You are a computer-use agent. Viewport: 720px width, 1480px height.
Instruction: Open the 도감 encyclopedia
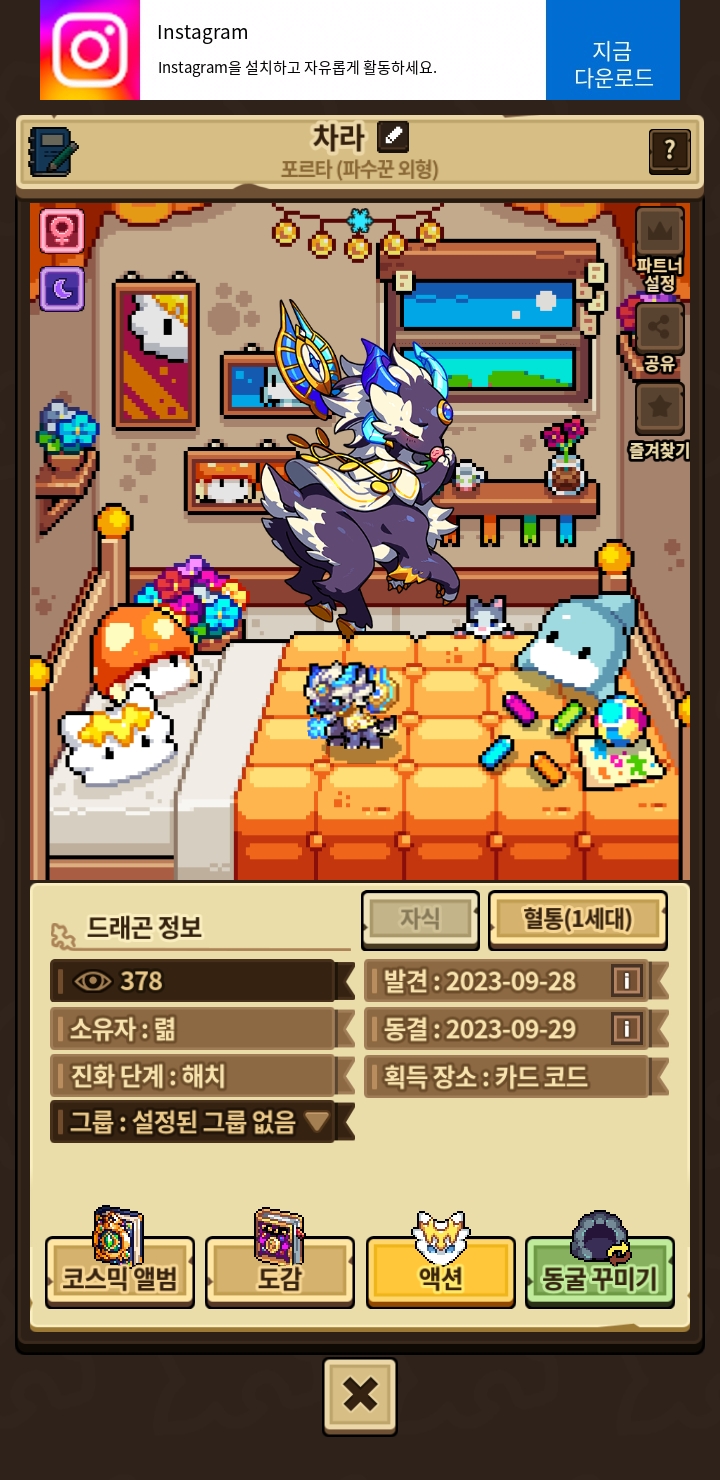279,1274
